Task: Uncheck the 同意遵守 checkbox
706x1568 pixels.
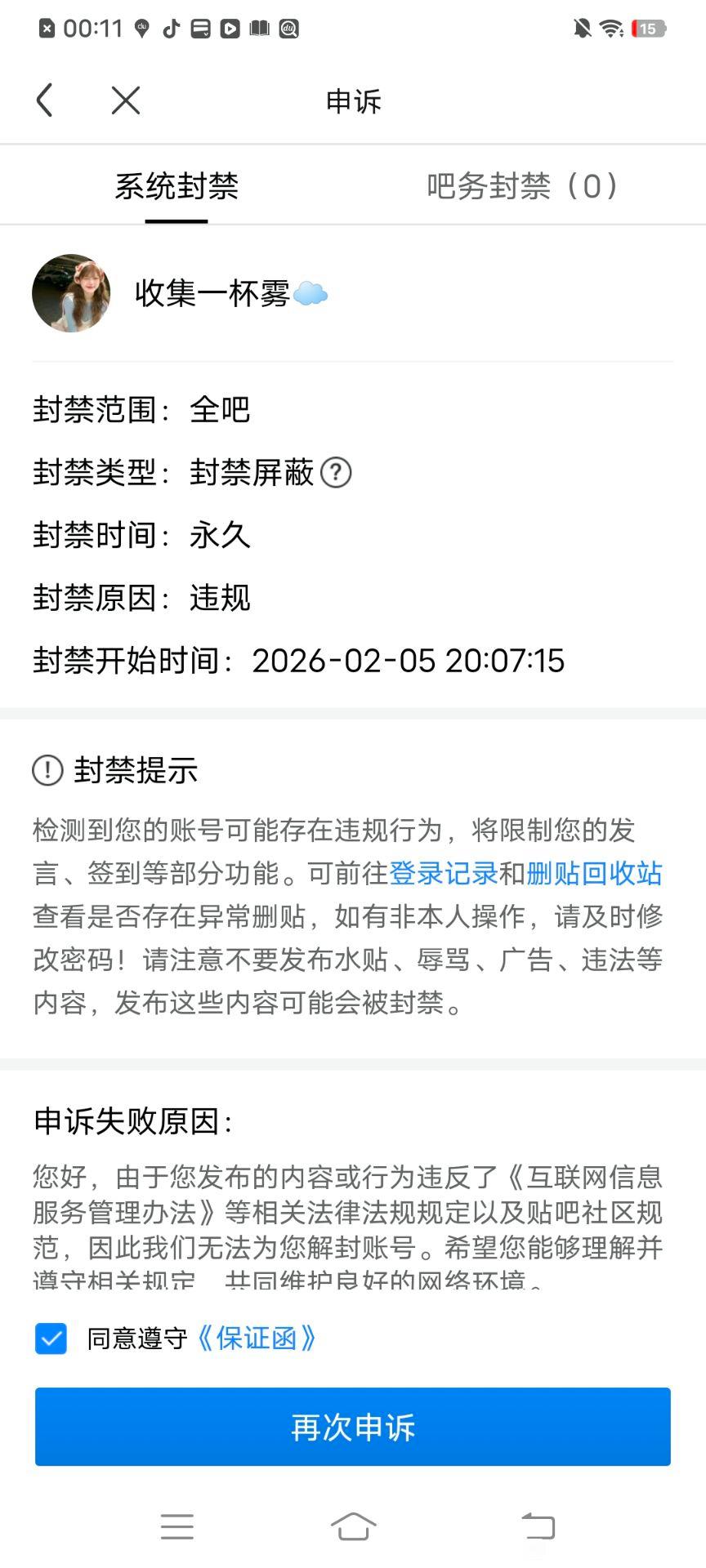Action: [x=51, y=1339]
